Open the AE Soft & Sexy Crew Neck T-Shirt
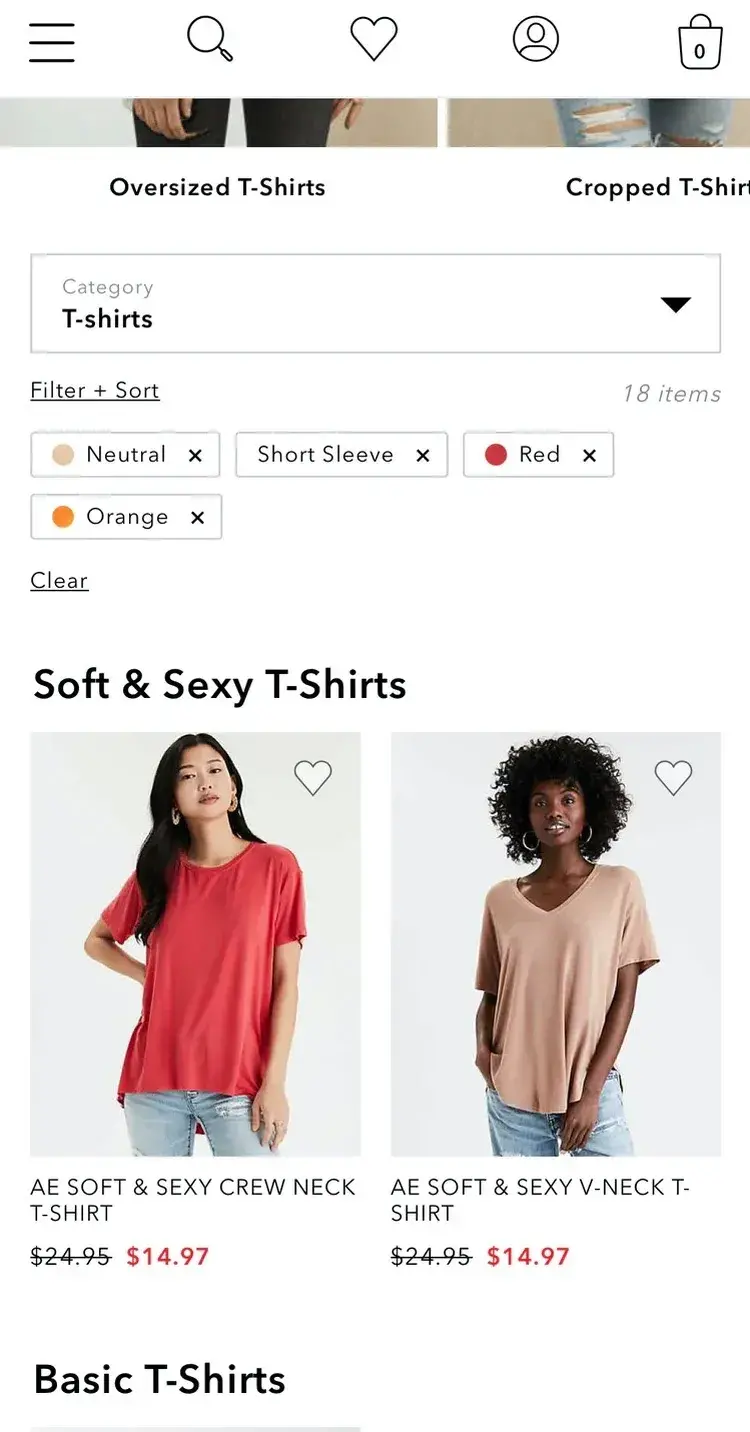 point(195,945)
